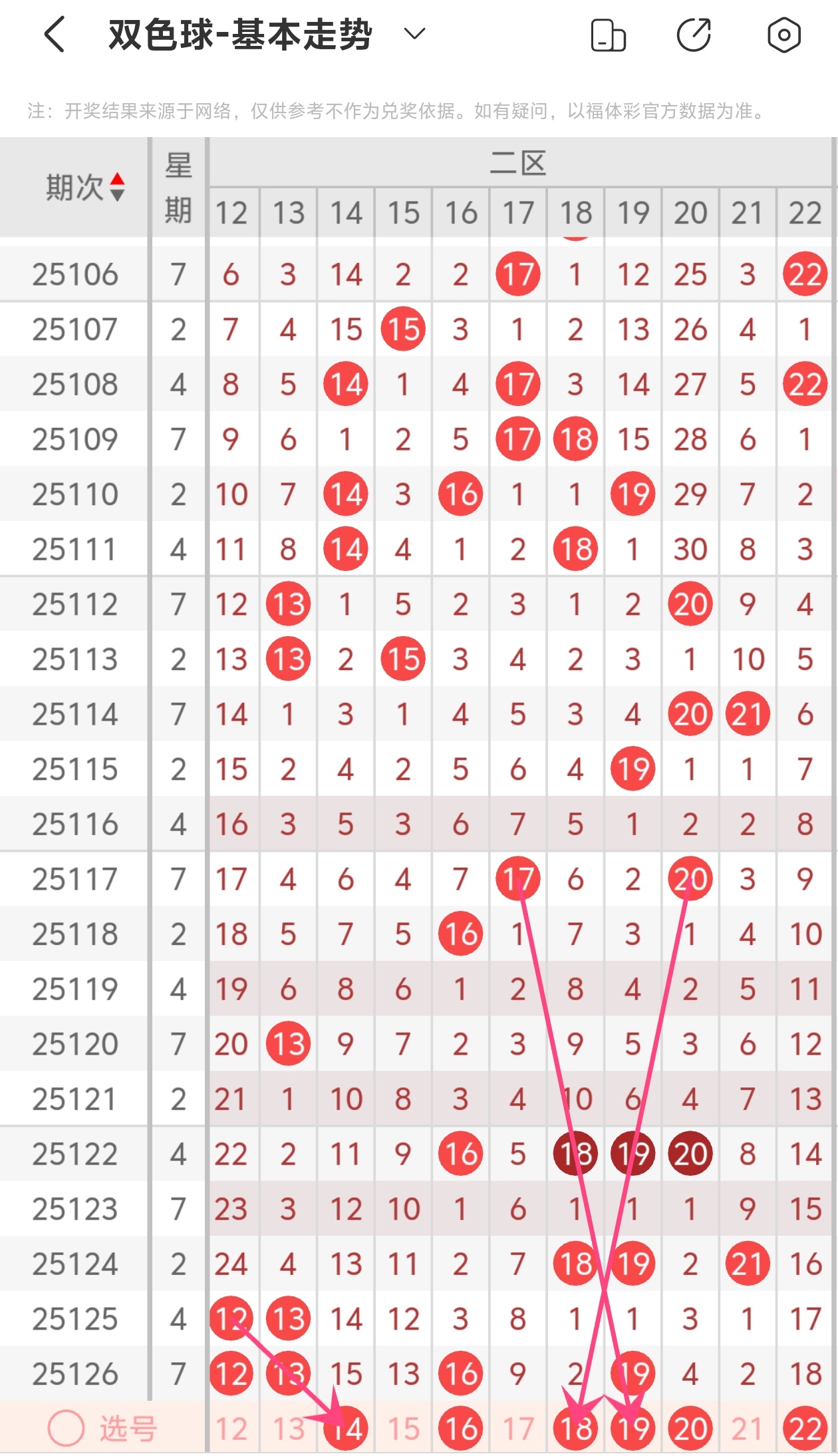Deselect number 20 in the 选号 row

(x=690, y=1429)
